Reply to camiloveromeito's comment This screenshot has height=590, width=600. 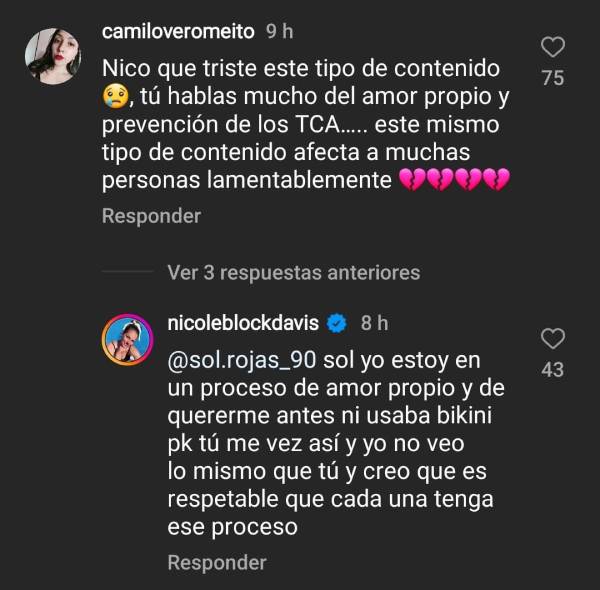(151, 216)
